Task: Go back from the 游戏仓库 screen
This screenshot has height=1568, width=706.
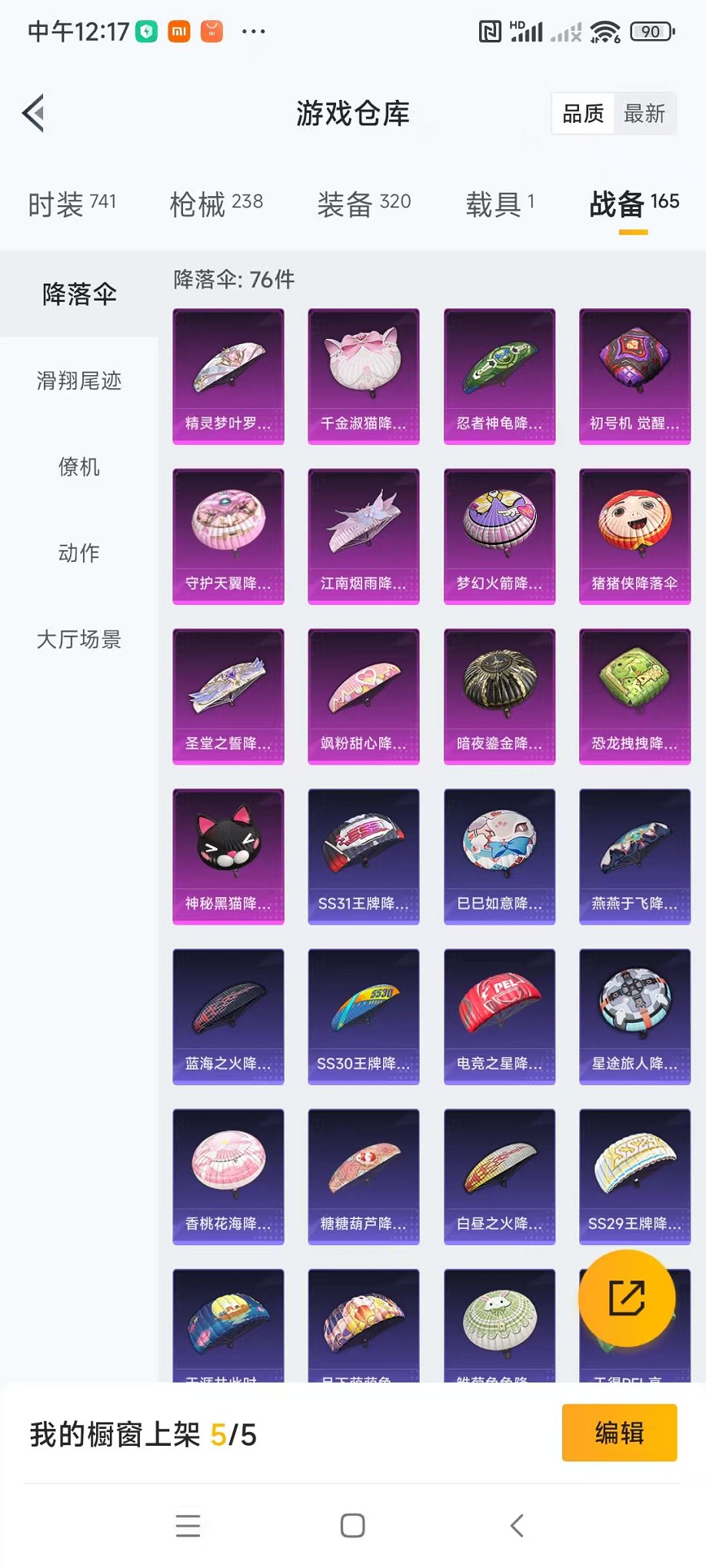Action: 34,114
